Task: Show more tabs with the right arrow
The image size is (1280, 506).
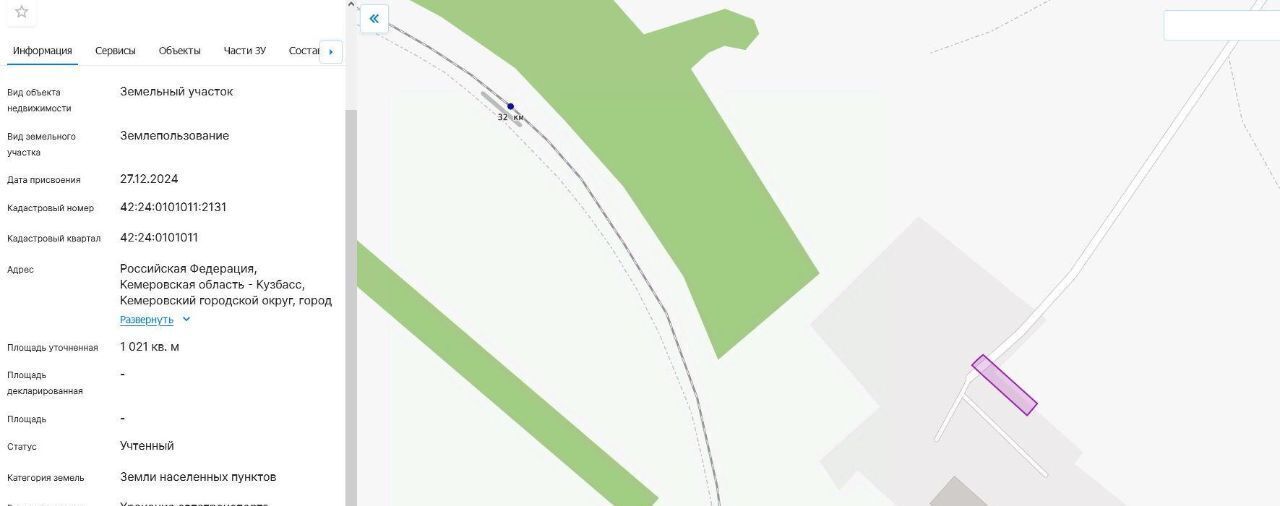Action: pos(331,52)
